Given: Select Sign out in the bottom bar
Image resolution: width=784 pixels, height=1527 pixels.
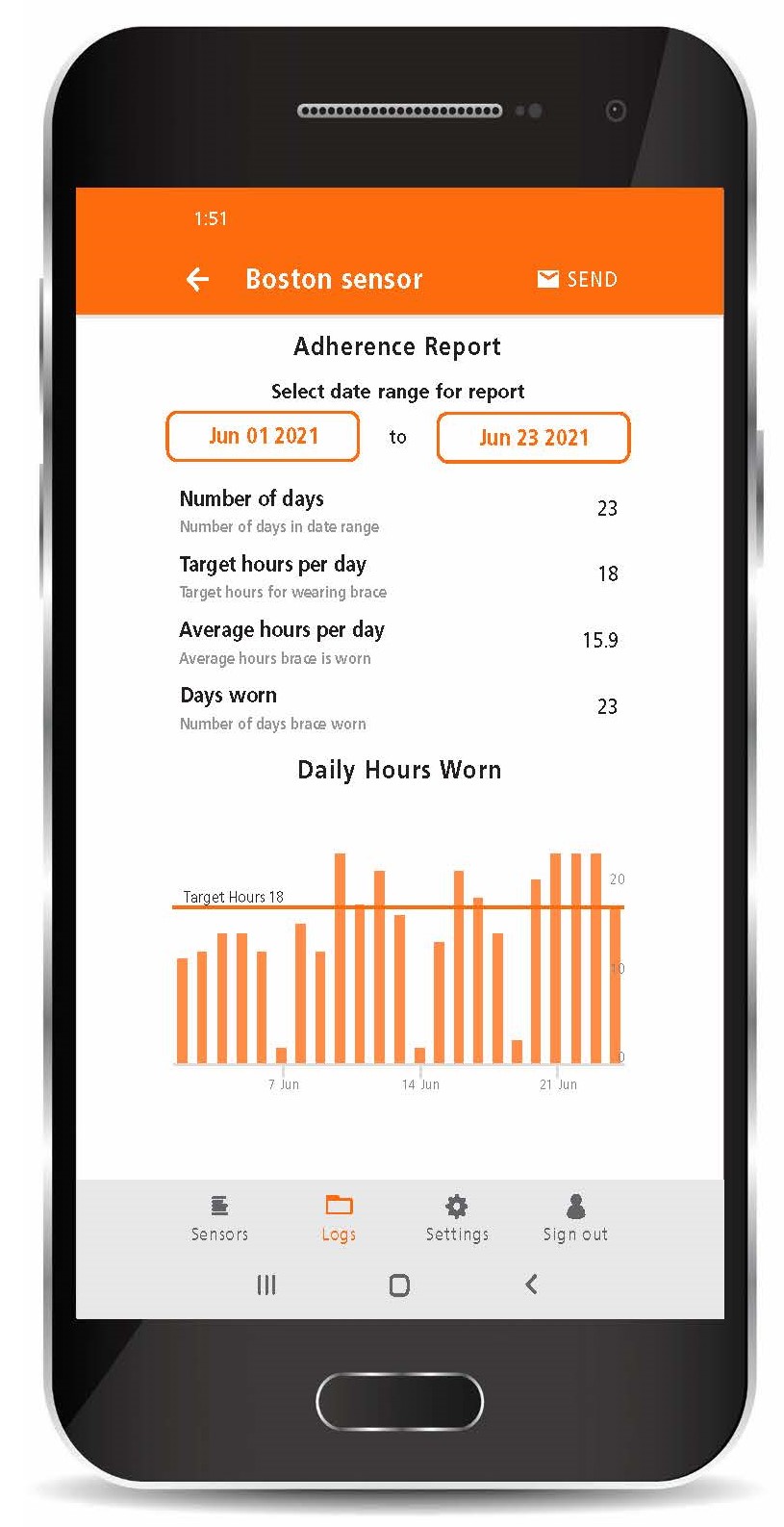Looking at the screenshot, I should [x=575, y=1219].
